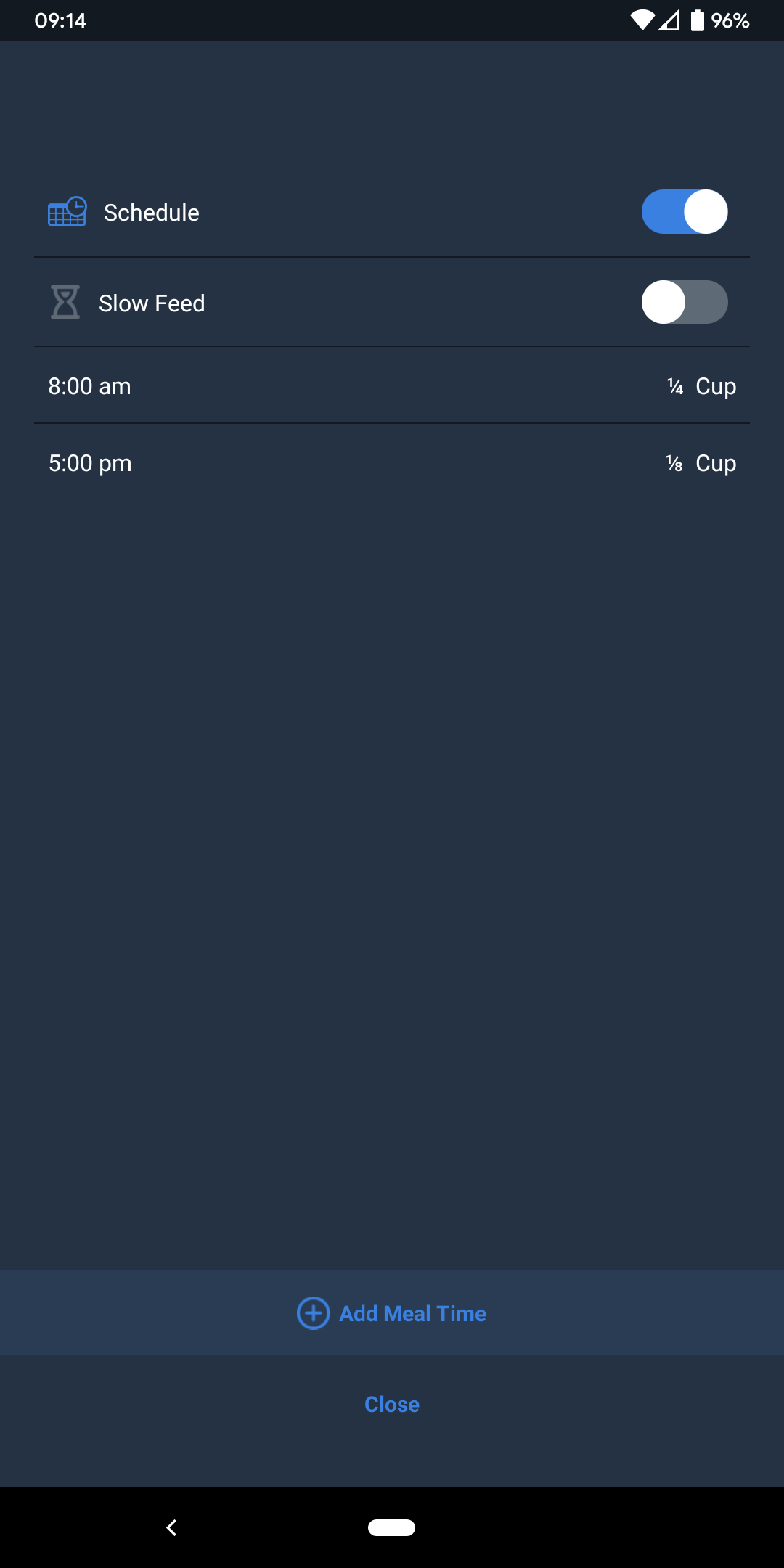Viewport: 784px width, 1568px height.
Task: Add a new meal time
Action: tap(392, 1312)
